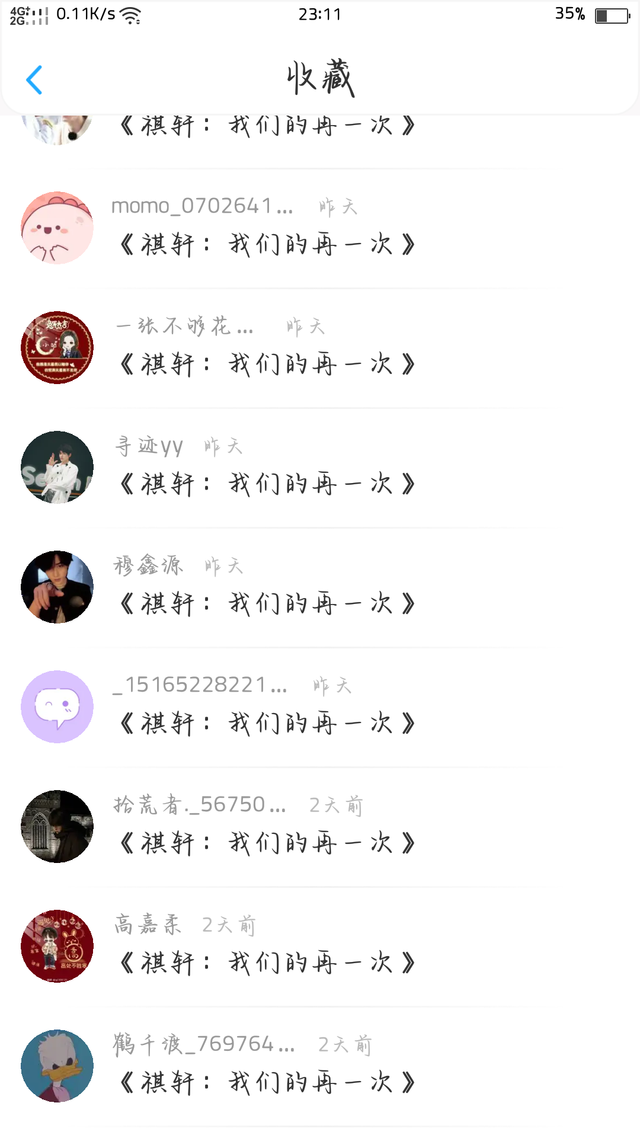Go back from the 收藏 page
This screenshot has height=1138, width=640.
coord(34,79)
